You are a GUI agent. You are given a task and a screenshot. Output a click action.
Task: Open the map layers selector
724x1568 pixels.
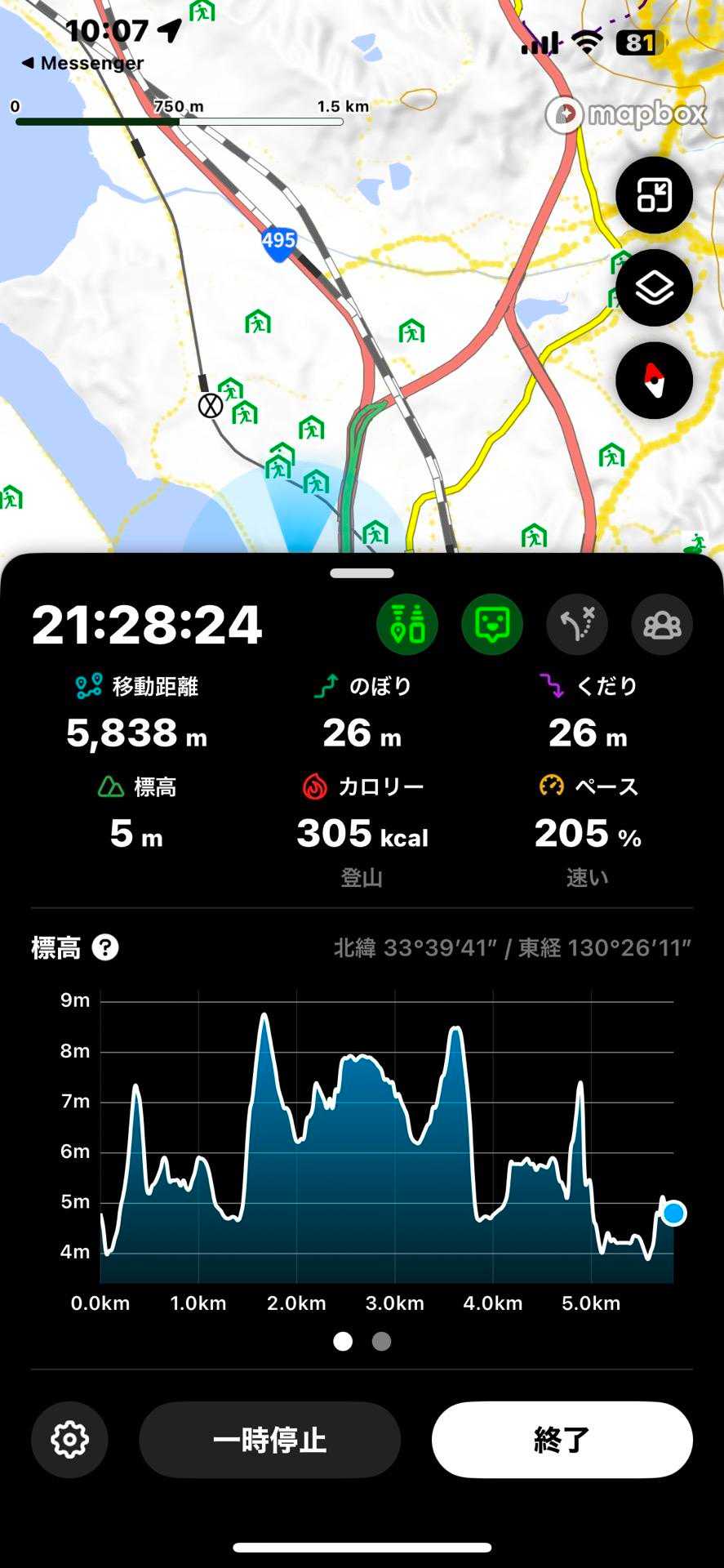tap(654, 288)
